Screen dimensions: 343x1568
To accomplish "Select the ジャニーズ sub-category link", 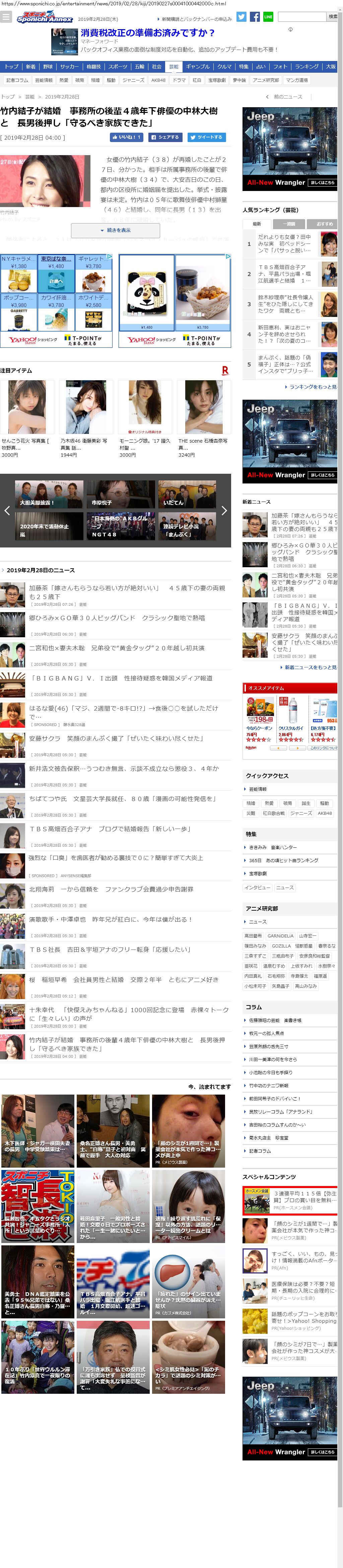I will coord(133,80).
